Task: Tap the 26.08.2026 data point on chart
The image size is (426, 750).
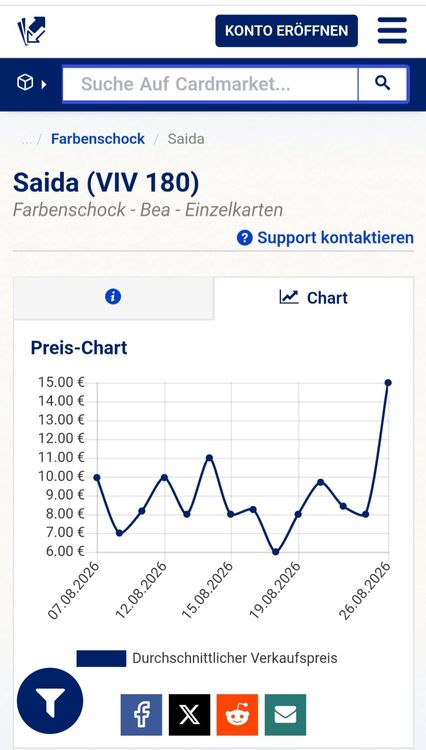Action: coord(388,383)
